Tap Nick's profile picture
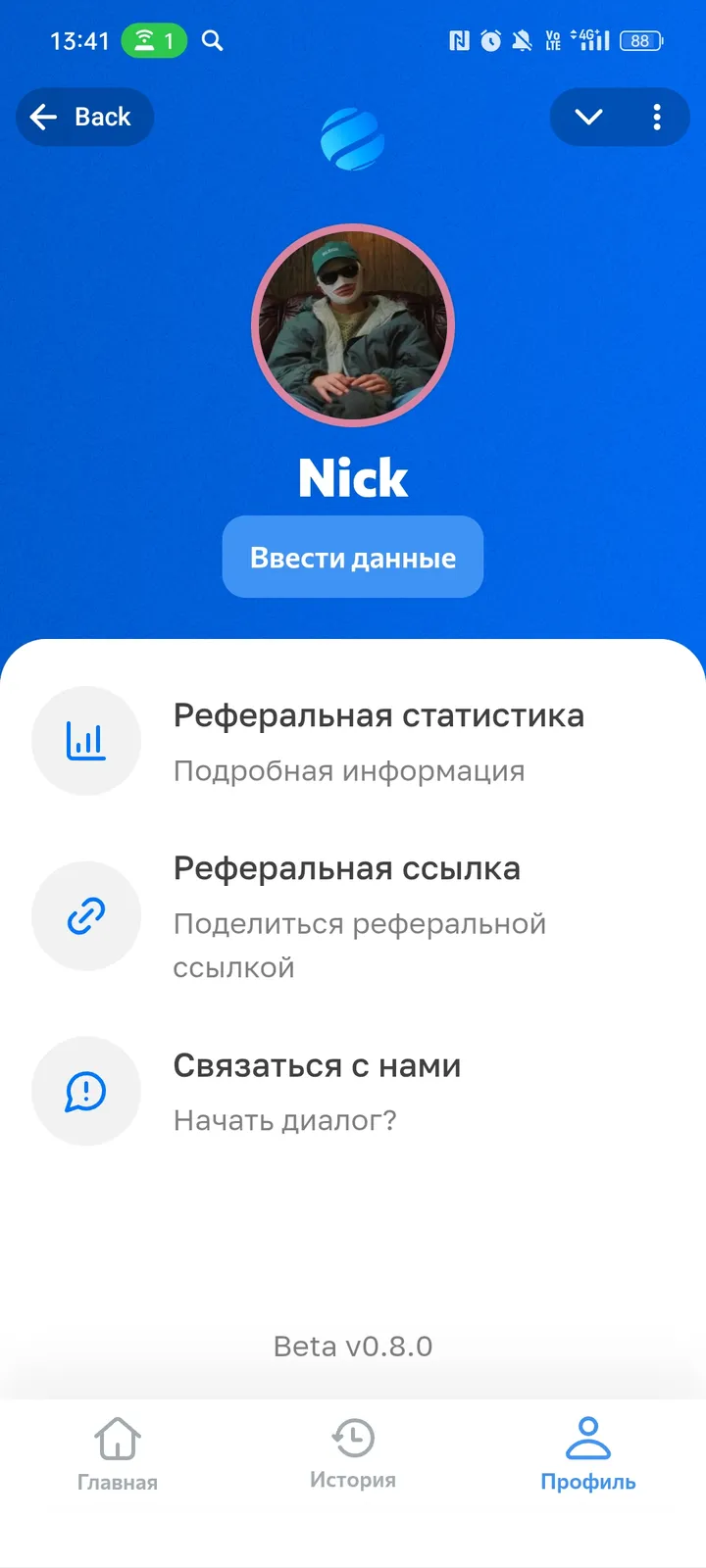The height and width of the screenshot is (1568, 706). (x=353, y=325)
